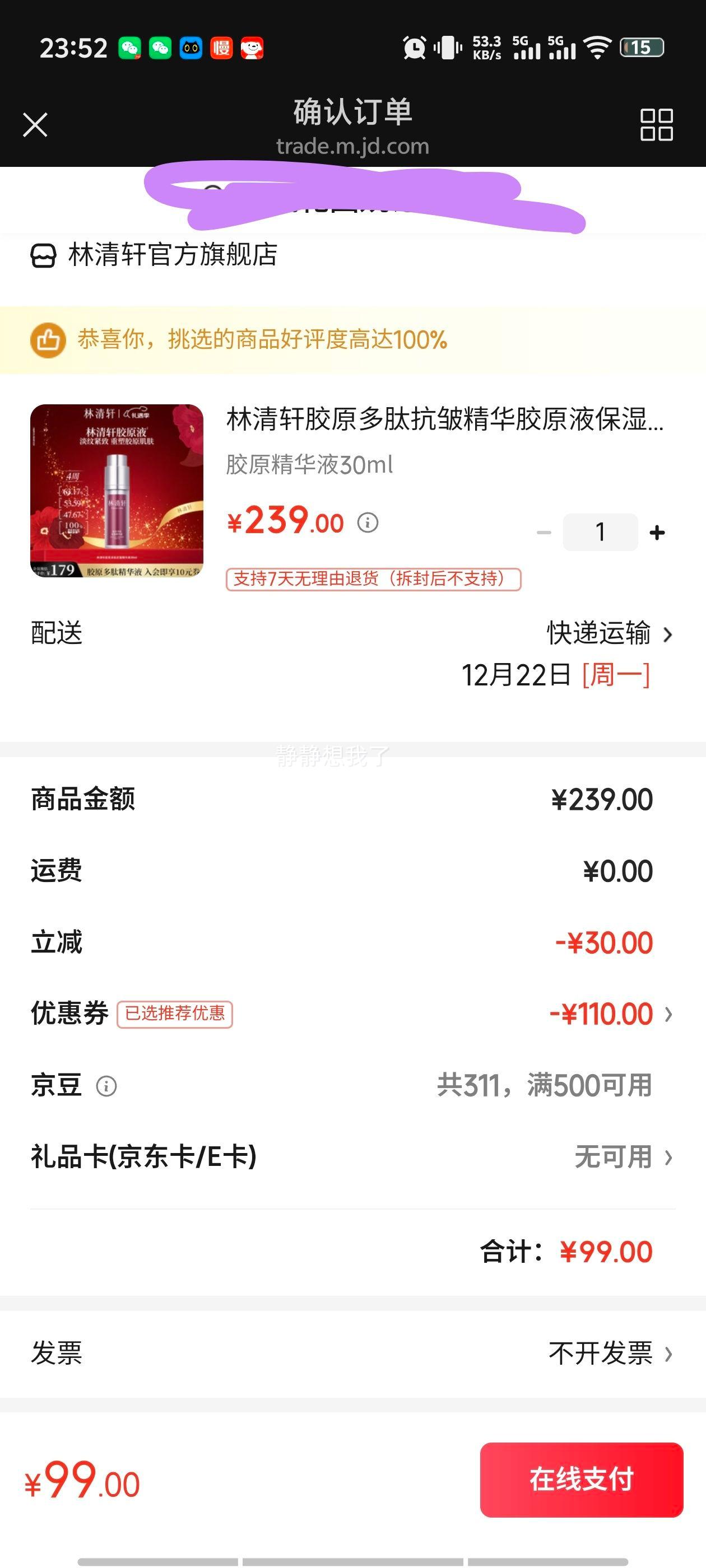Tap the price info ⓘ icon next to ¥239.00

pos(369,522)
